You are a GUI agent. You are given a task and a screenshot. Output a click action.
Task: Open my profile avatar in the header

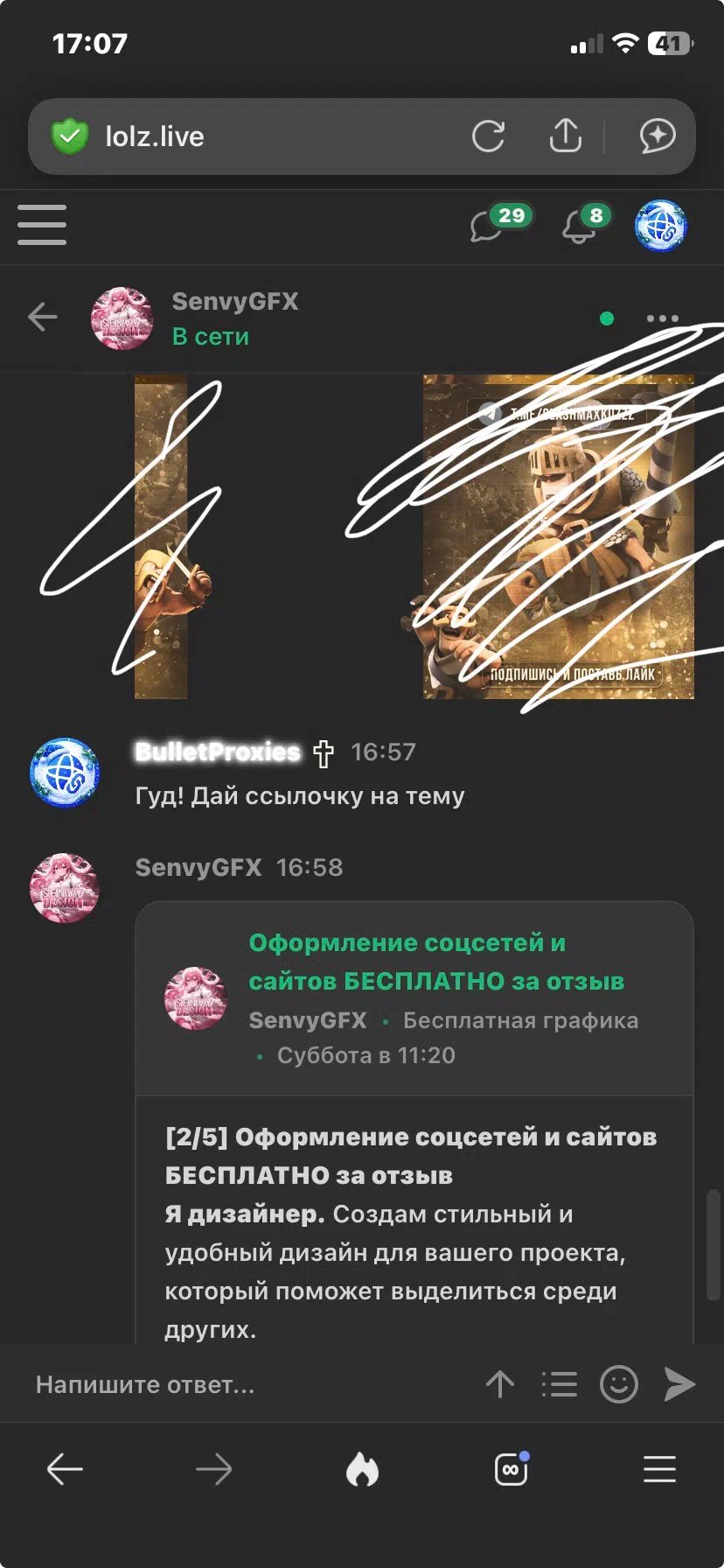660,225
